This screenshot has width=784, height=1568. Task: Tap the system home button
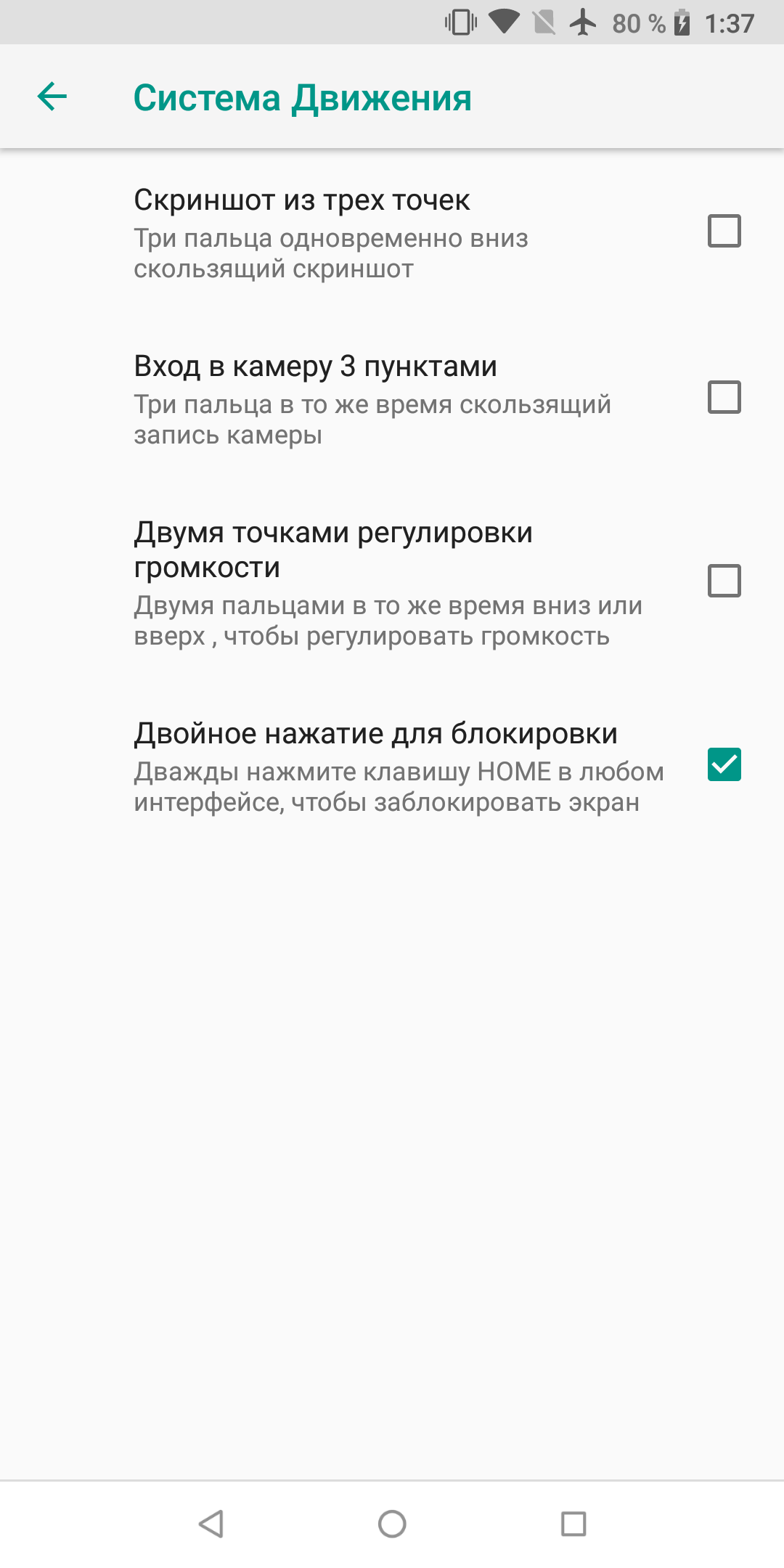(x=392, y=1524)
